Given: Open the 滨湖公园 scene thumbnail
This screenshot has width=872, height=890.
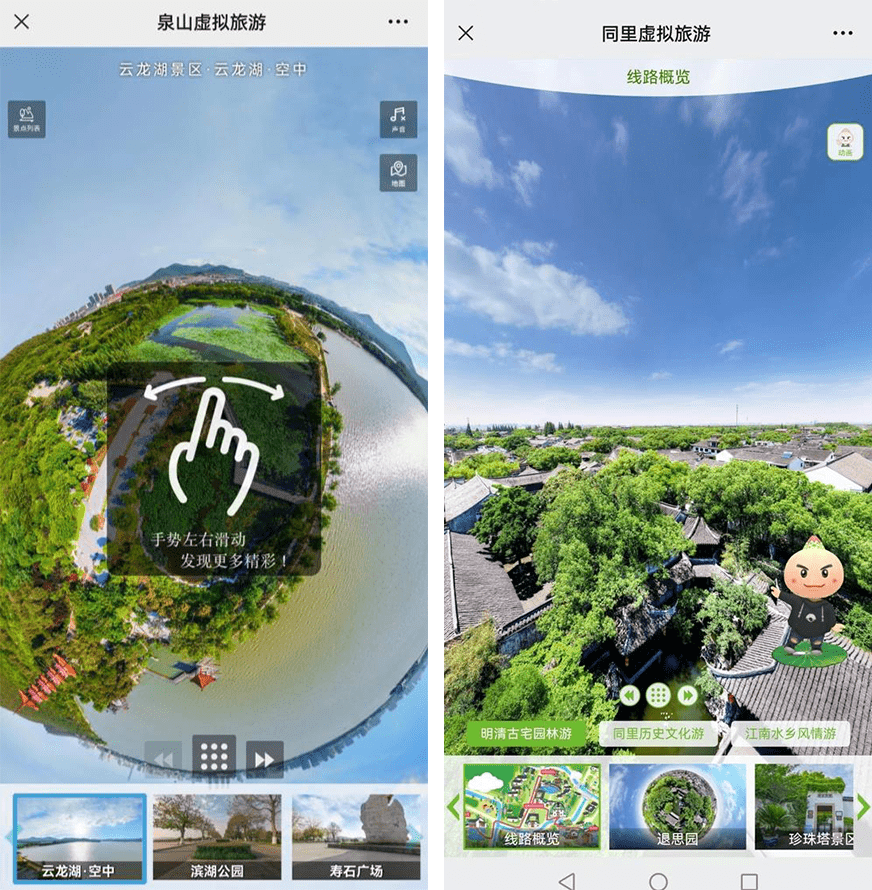Looking at the screenshot, I should [217, 838].
